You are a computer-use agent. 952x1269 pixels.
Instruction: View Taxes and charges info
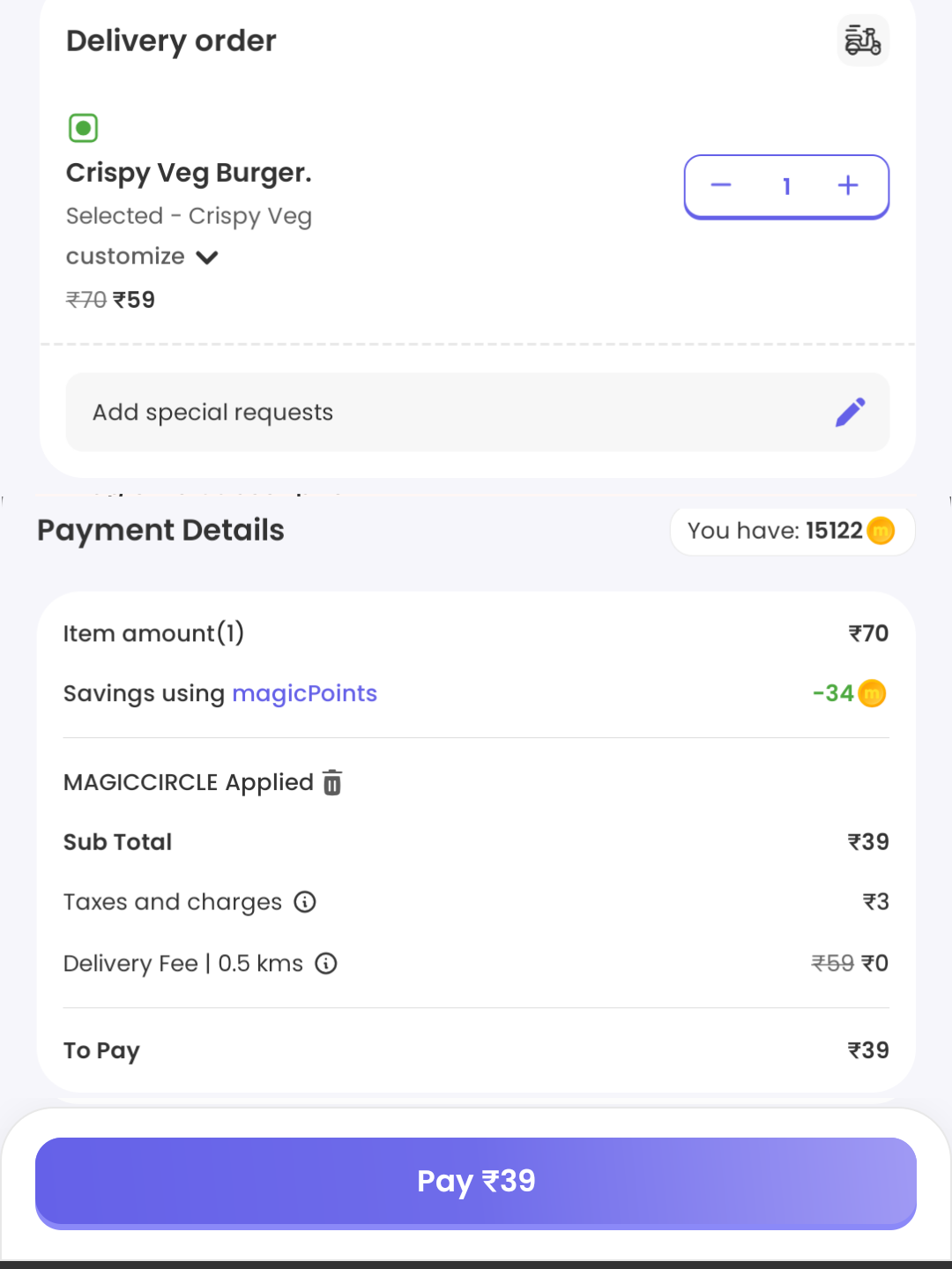point(305,901)
